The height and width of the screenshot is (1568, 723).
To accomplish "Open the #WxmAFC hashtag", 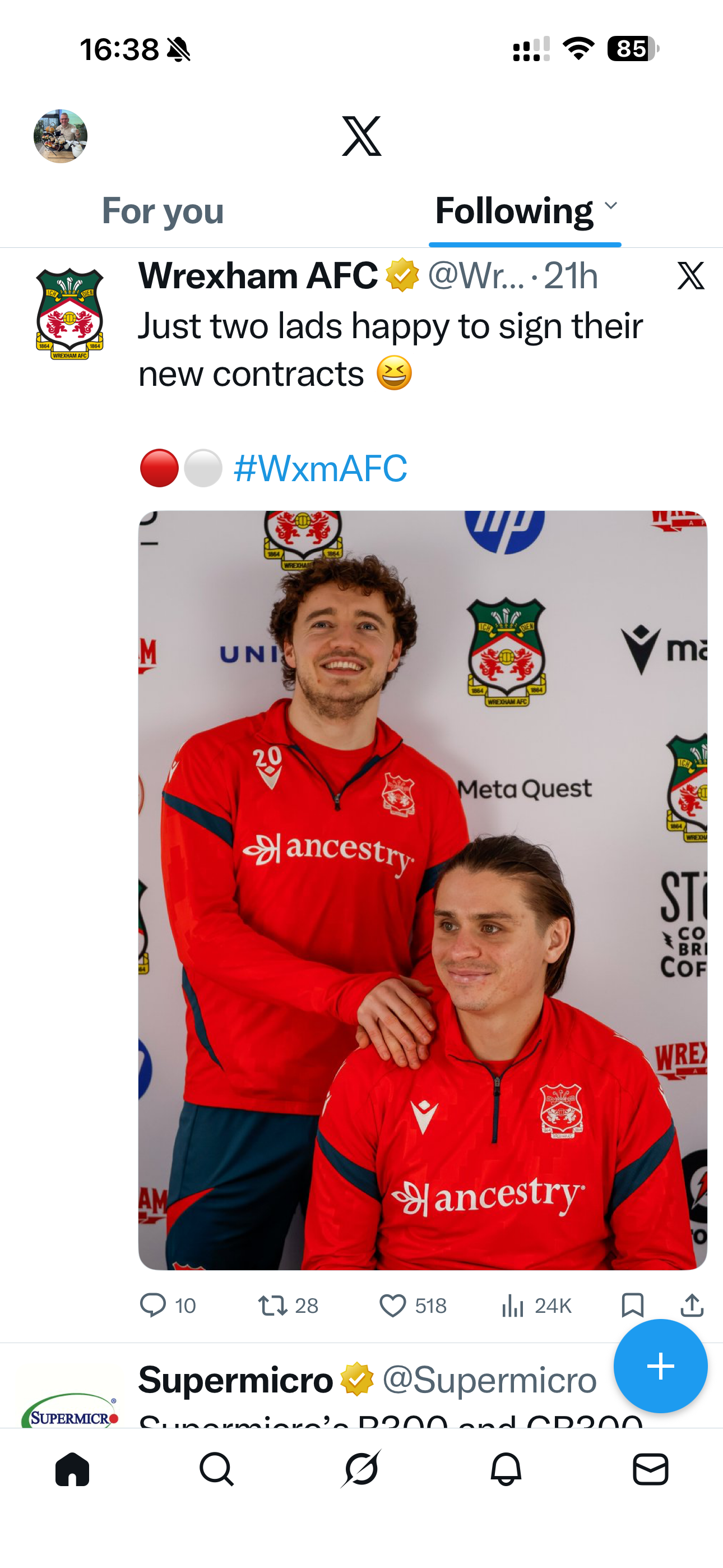I will pos(320,468).
